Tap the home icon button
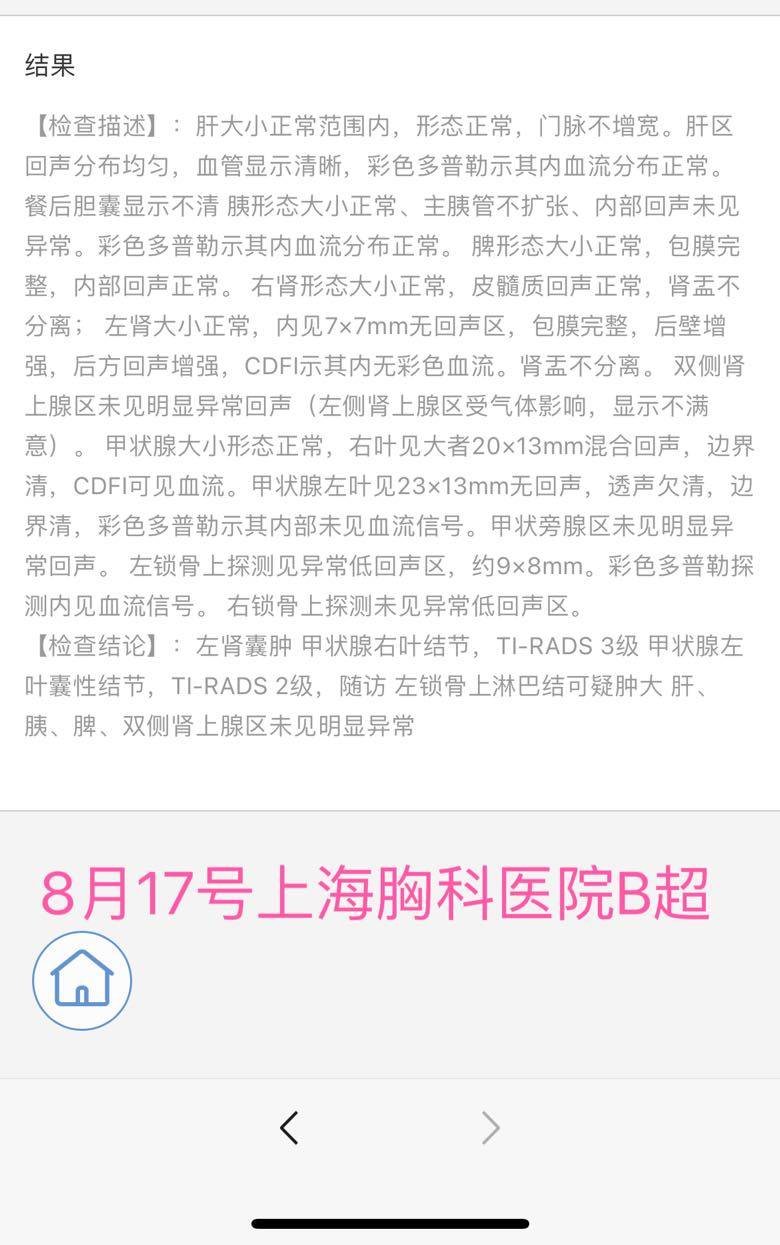The height and width of the screenshot is (1245, 780). (x=82, y=980)
